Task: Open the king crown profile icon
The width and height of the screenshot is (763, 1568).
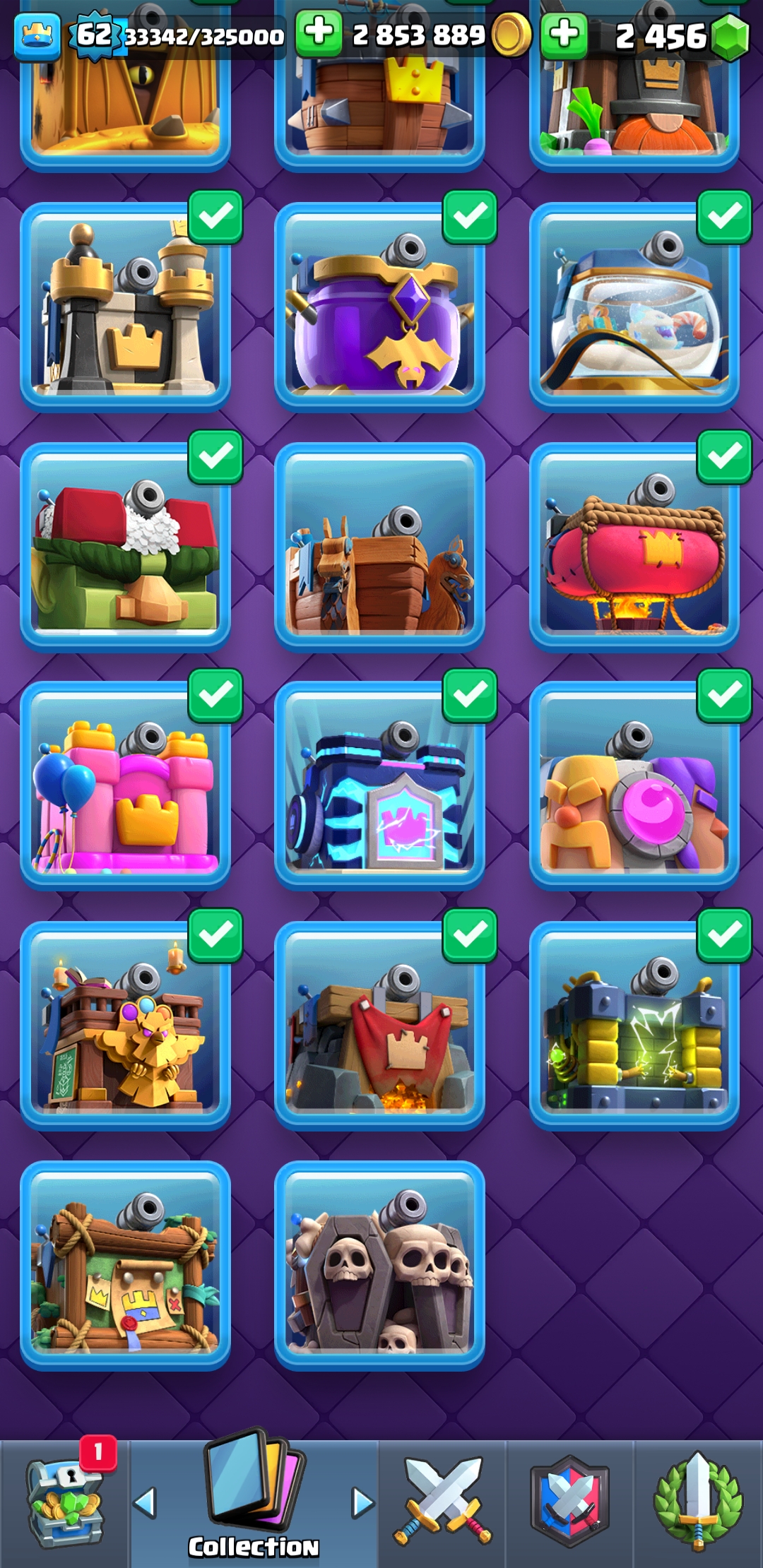Action: point(37,36)
